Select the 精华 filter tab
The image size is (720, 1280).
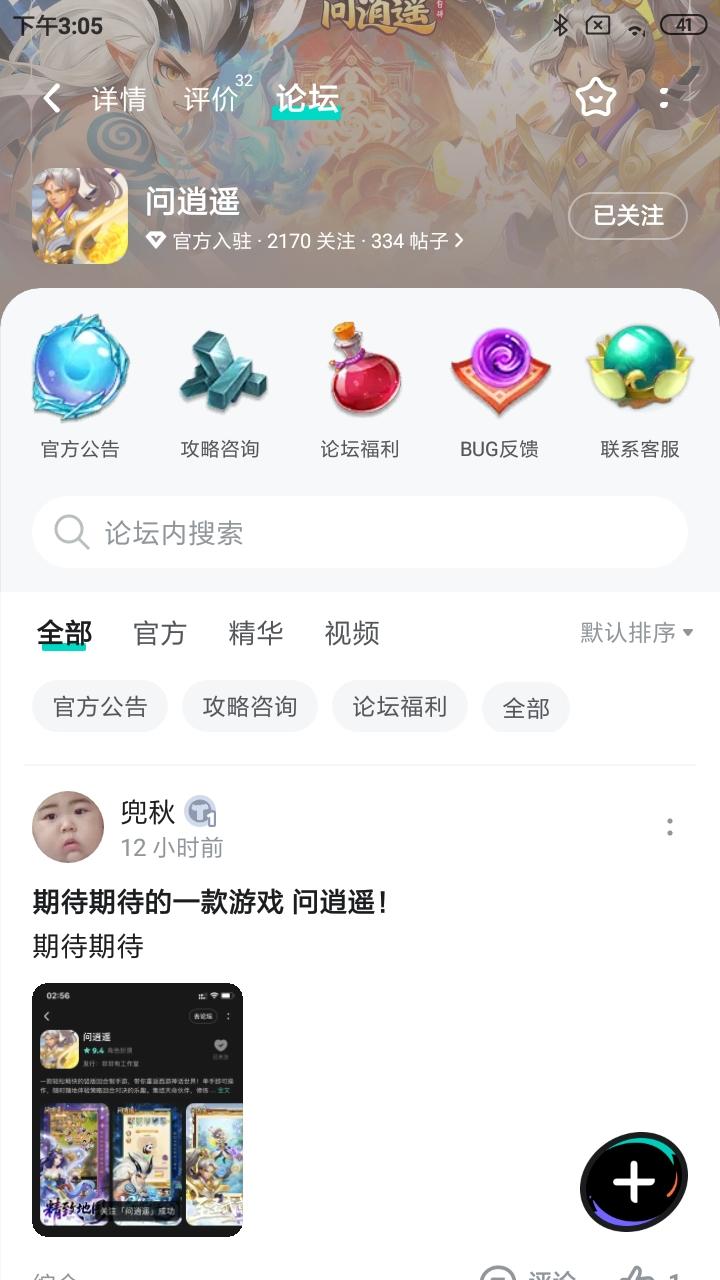[256, 633]
